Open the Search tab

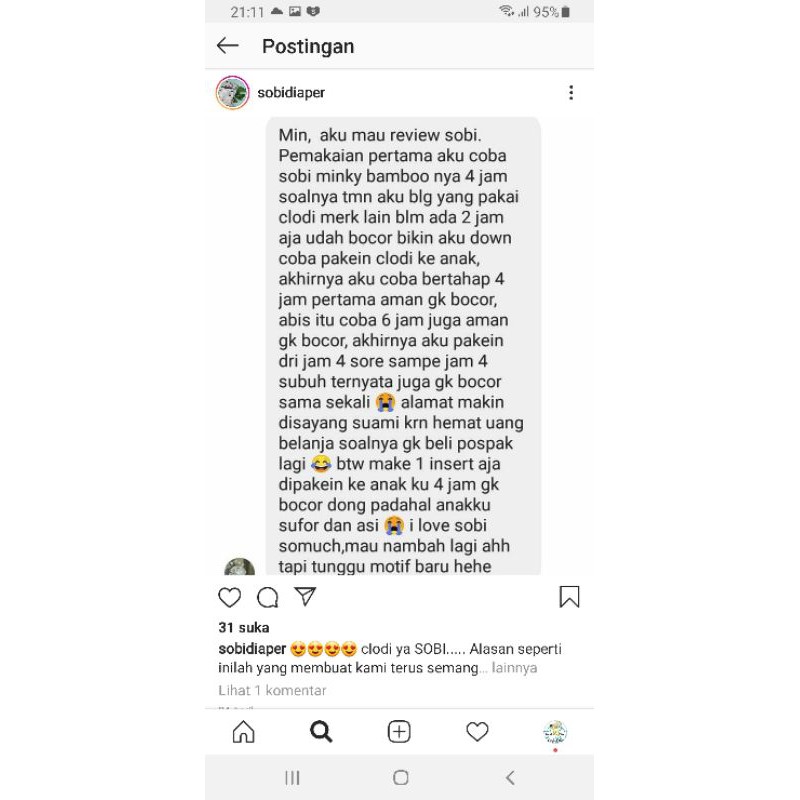pos(321,732)
